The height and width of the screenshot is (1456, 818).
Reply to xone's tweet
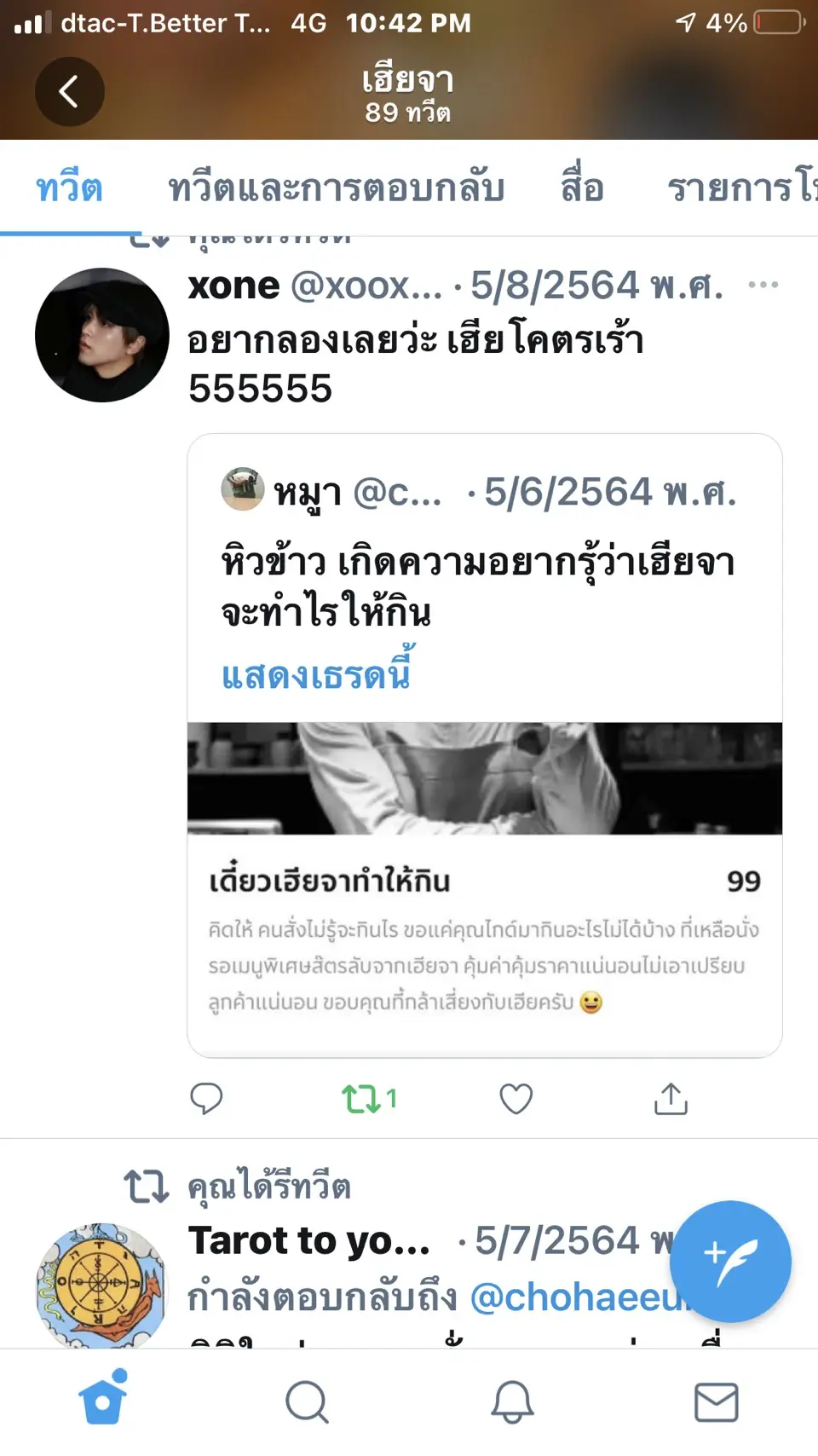pyautogui.click(x=206, y=1099)
